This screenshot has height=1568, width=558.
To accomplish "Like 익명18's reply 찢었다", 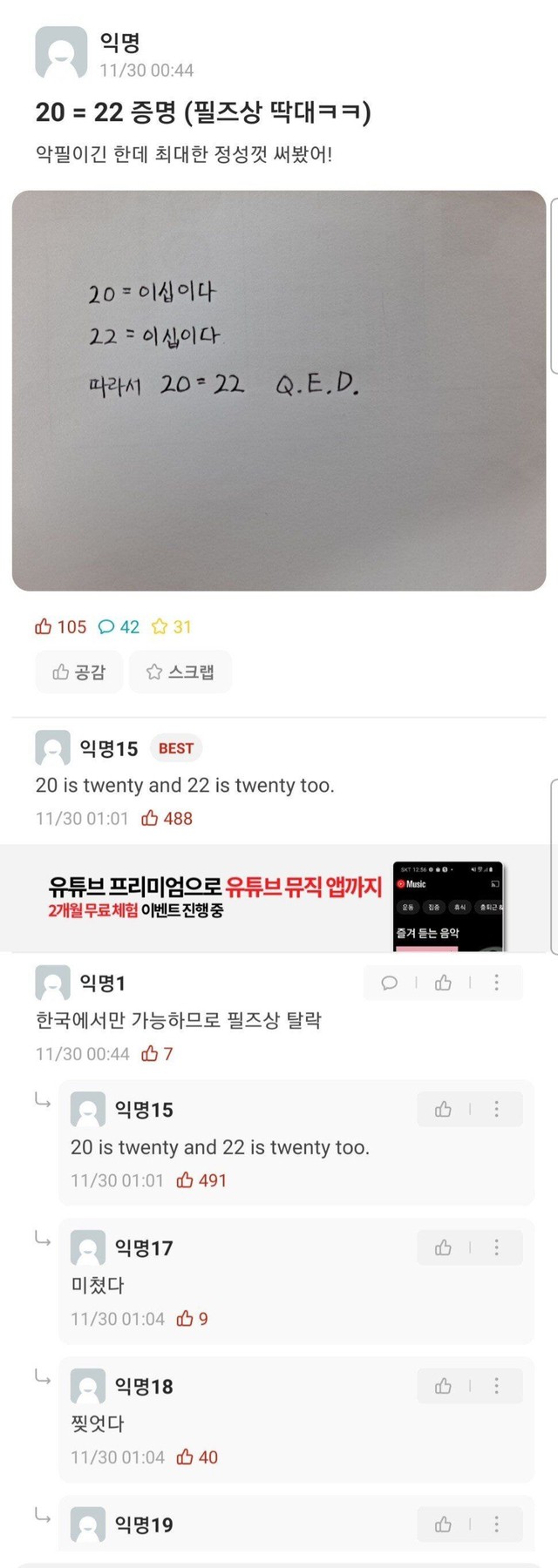I will (443, 1386).
